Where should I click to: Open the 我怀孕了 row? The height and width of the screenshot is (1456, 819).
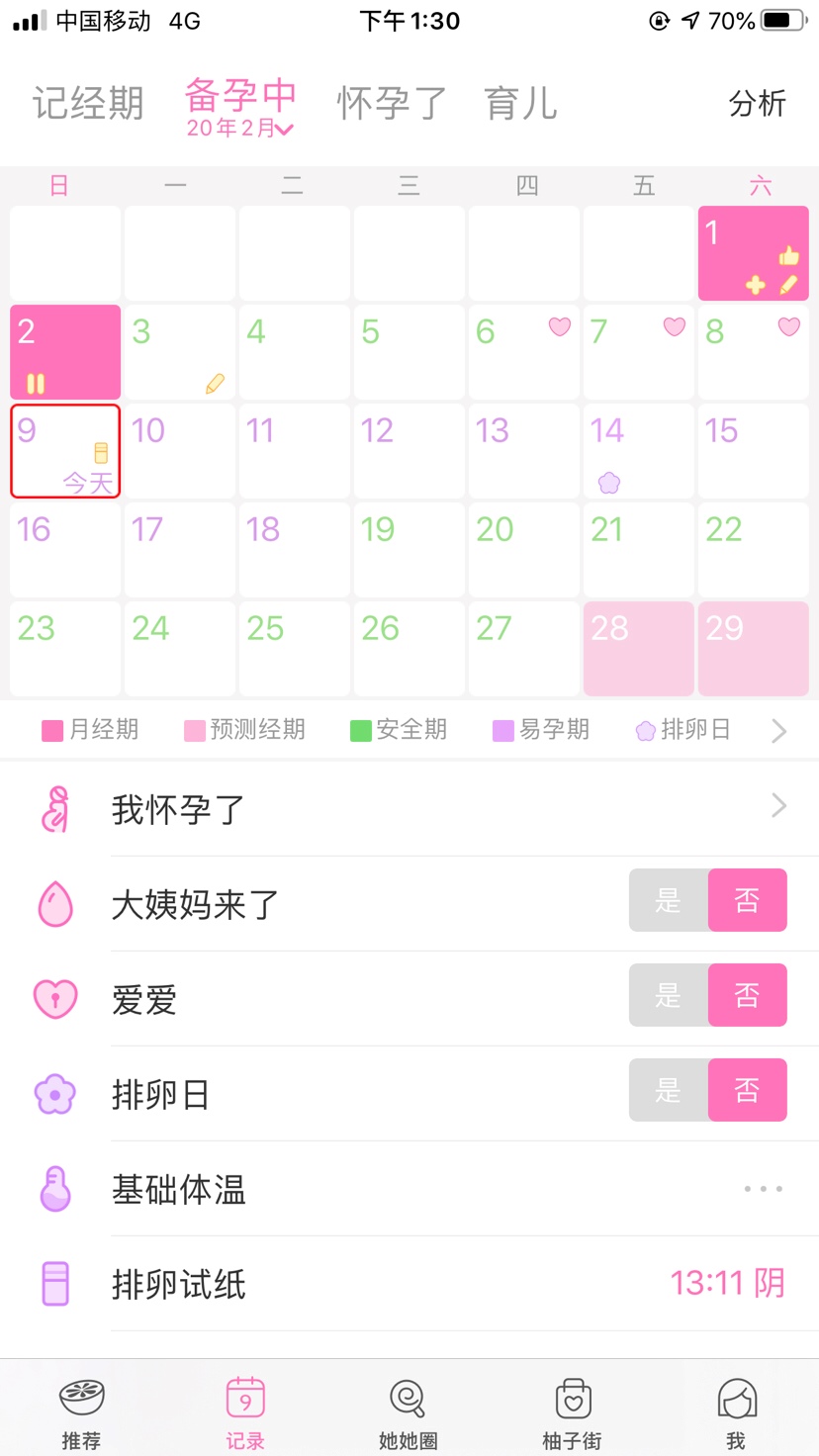409,809
